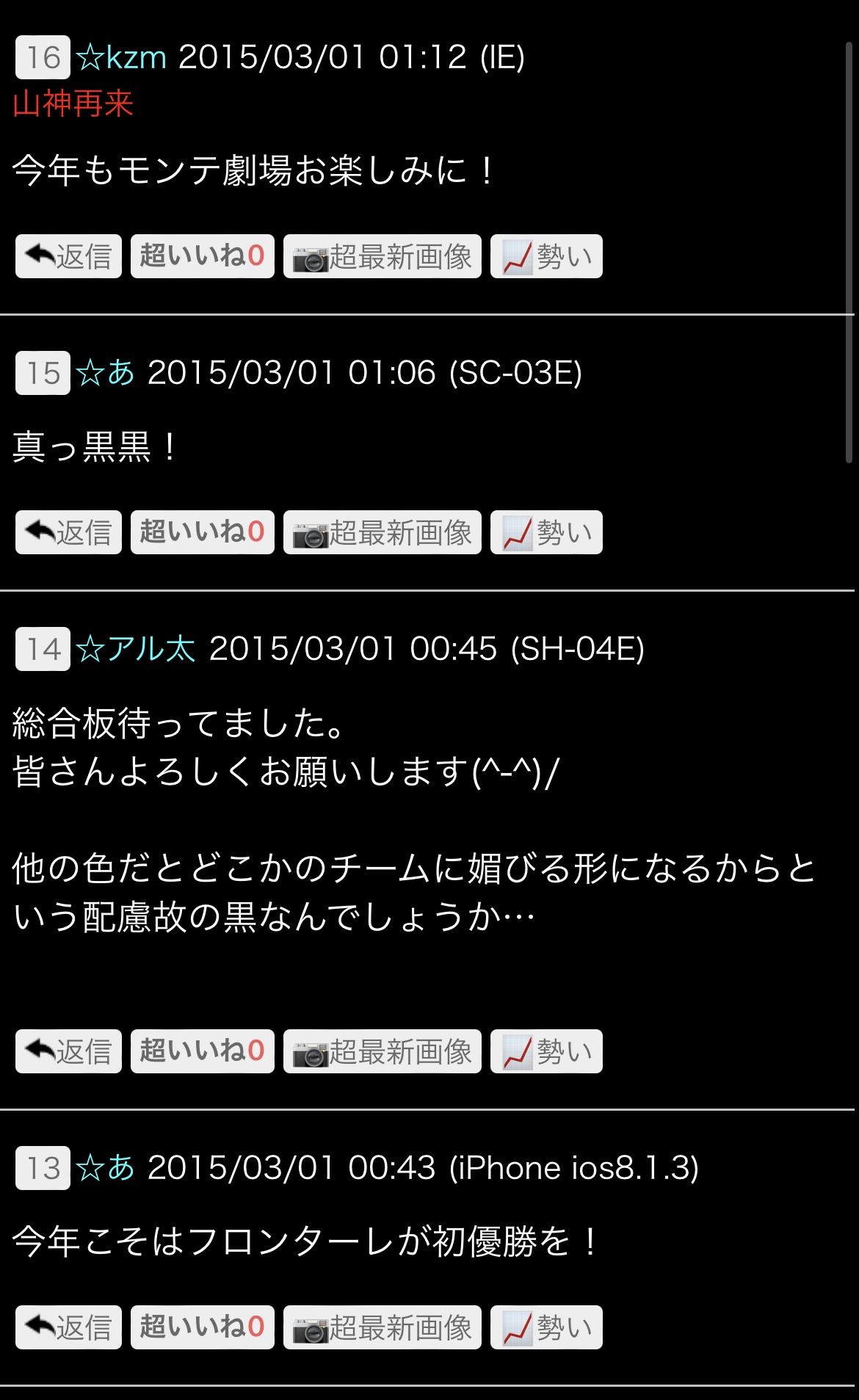
Task: Tap 勢い button under post 16
Action: [x=546, y=256]
